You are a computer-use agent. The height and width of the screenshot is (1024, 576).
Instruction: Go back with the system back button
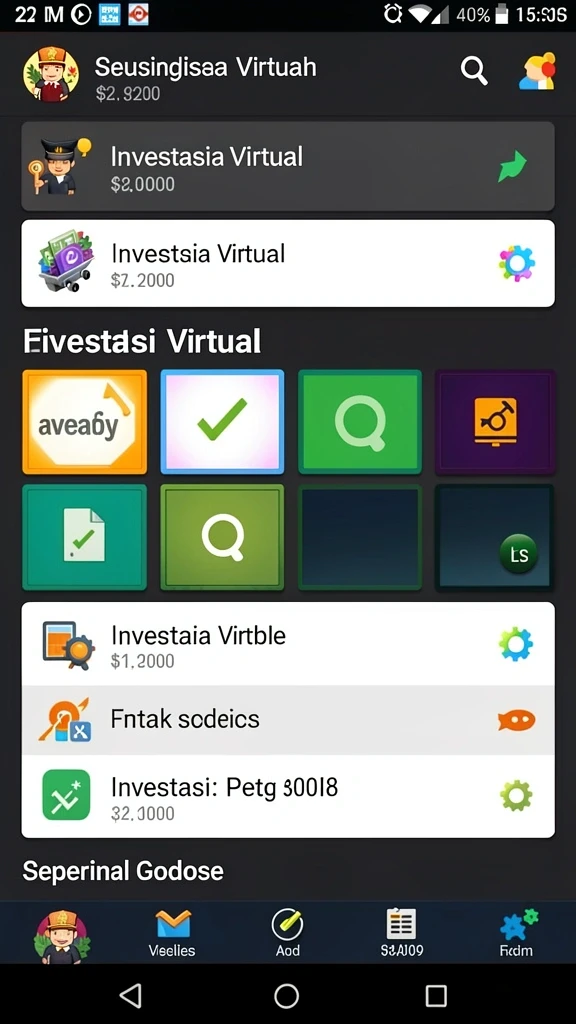131,996
